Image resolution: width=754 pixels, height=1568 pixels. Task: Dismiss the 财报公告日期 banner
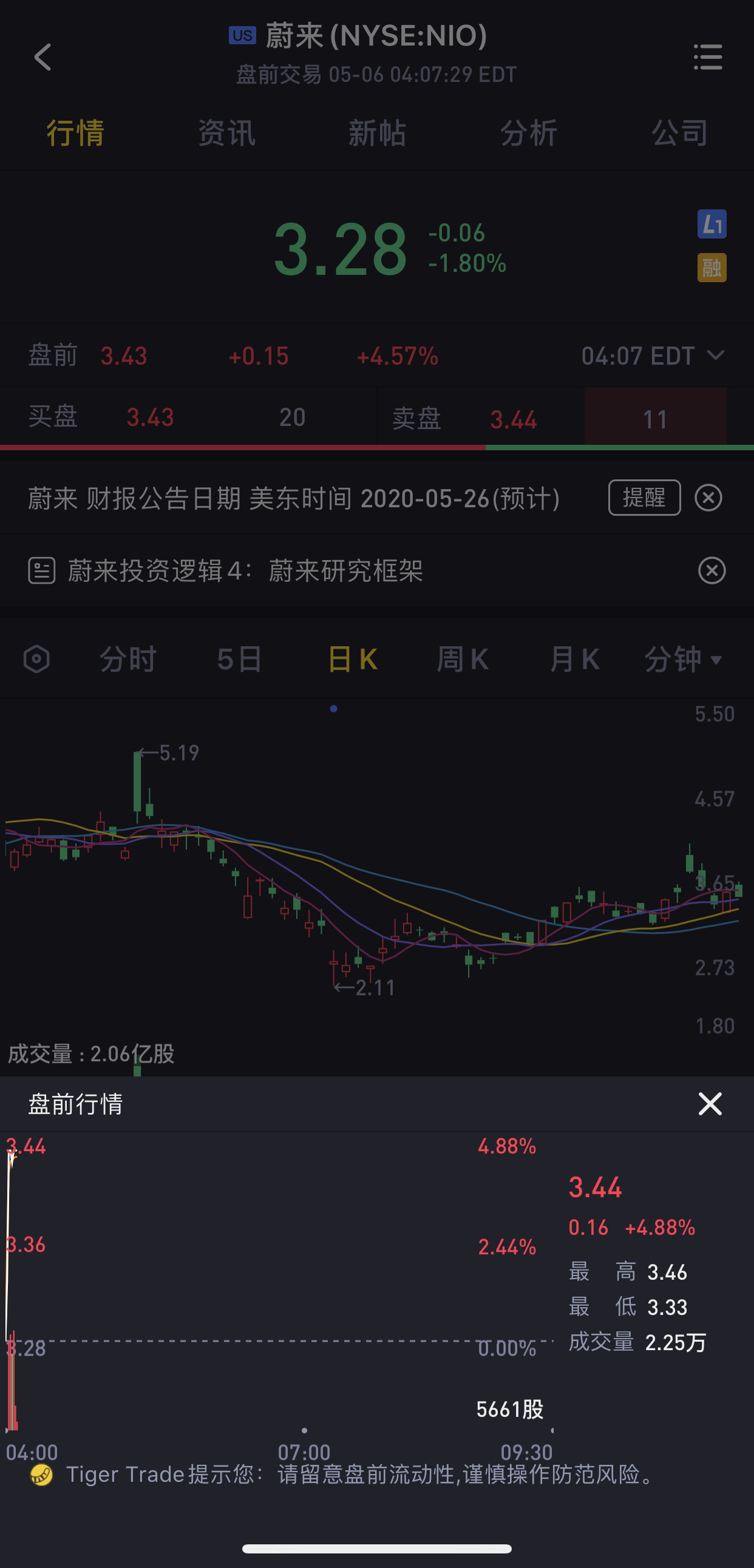(x=708, y=498)
